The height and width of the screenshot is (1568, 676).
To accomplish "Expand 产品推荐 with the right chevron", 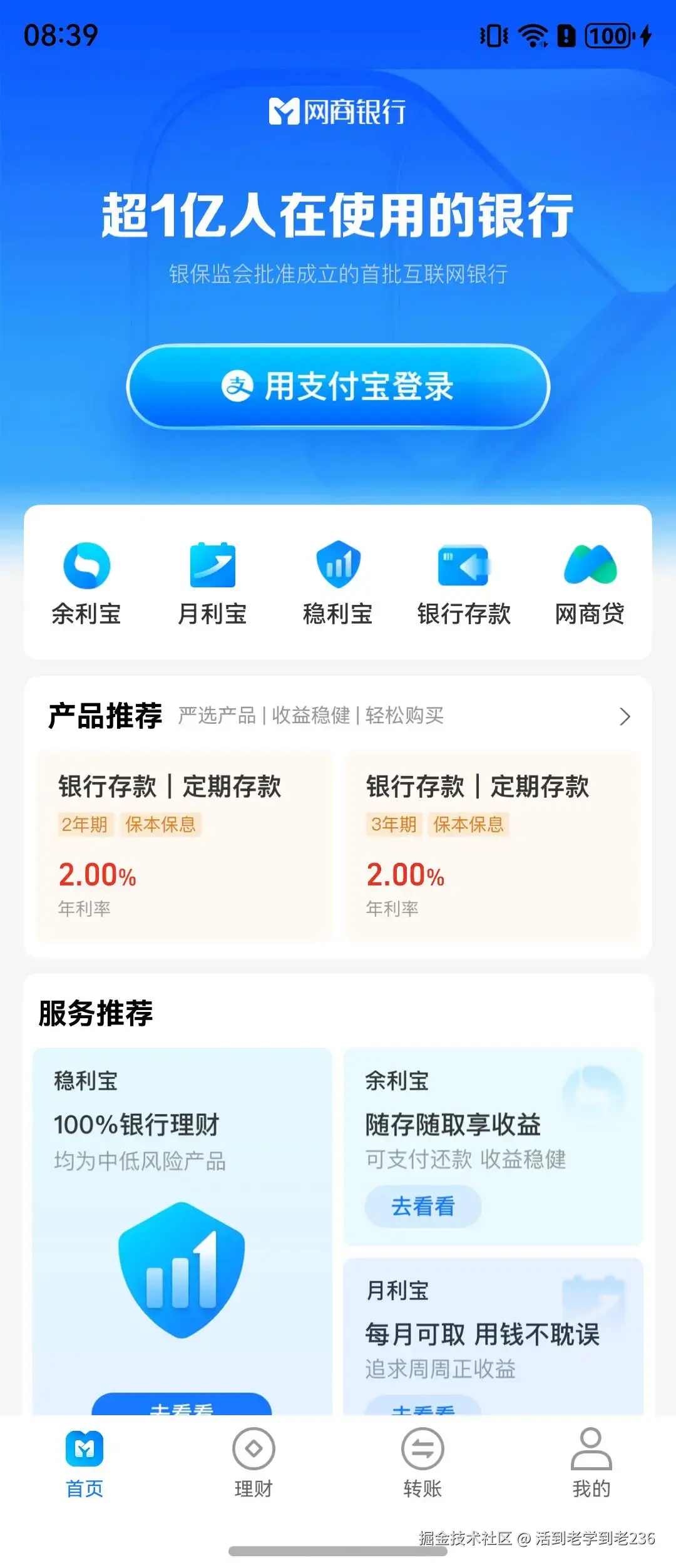I will coord(625,717).
